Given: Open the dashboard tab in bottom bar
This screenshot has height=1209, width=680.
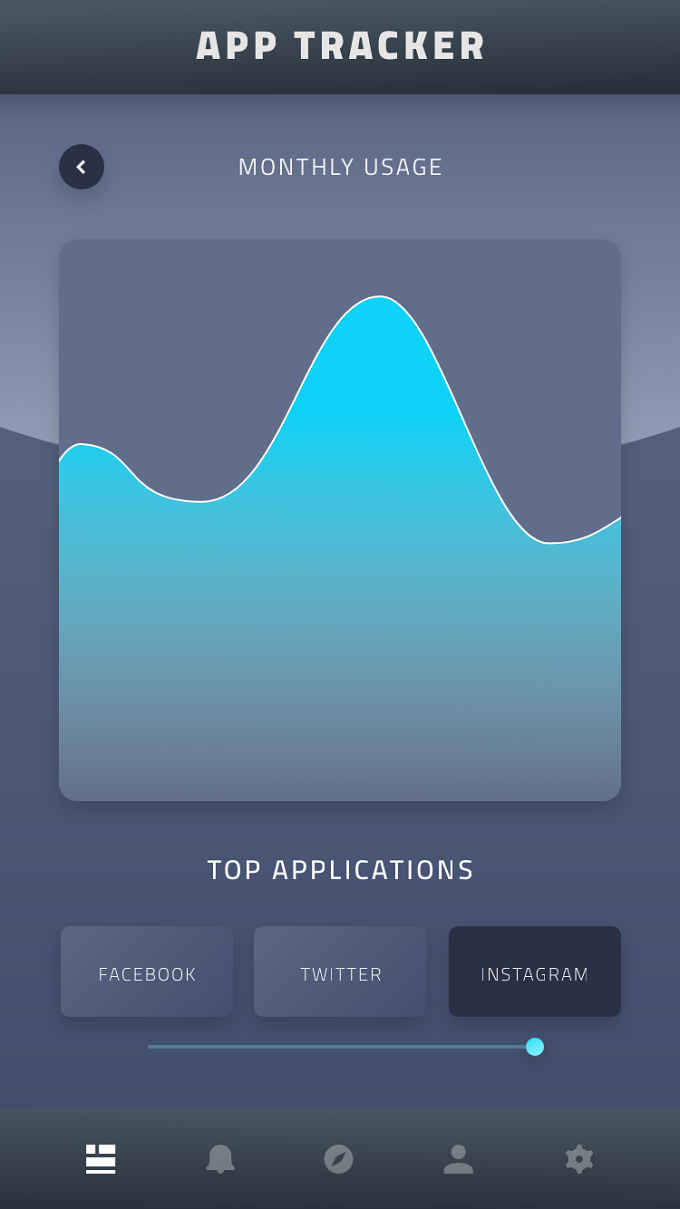Looking at the screenshot, I should tap(101, 1159).
